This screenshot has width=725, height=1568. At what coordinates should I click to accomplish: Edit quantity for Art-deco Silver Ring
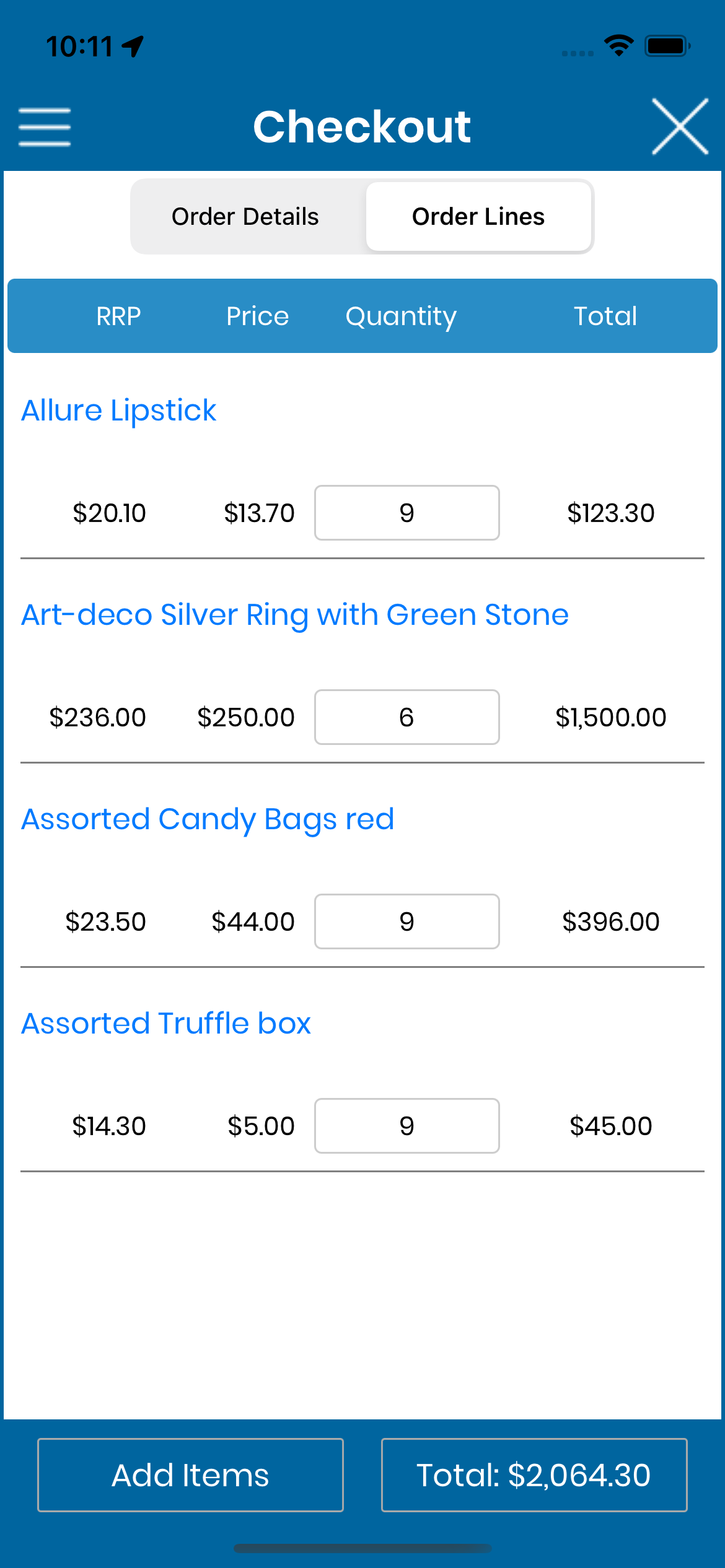pos(407,717)
